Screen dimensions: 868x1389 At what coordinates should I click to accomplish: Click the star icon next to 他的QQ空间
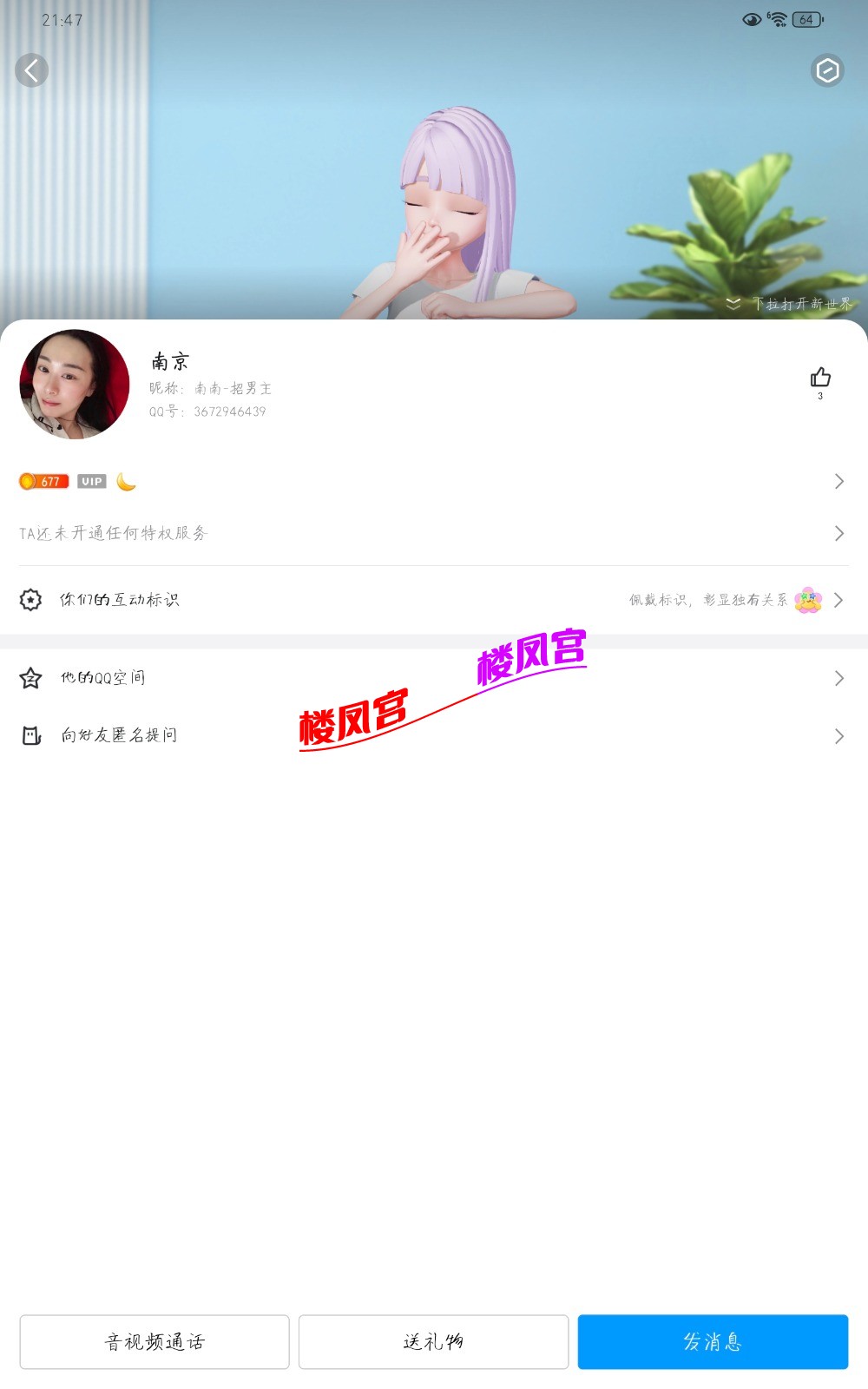pos(30,678)
